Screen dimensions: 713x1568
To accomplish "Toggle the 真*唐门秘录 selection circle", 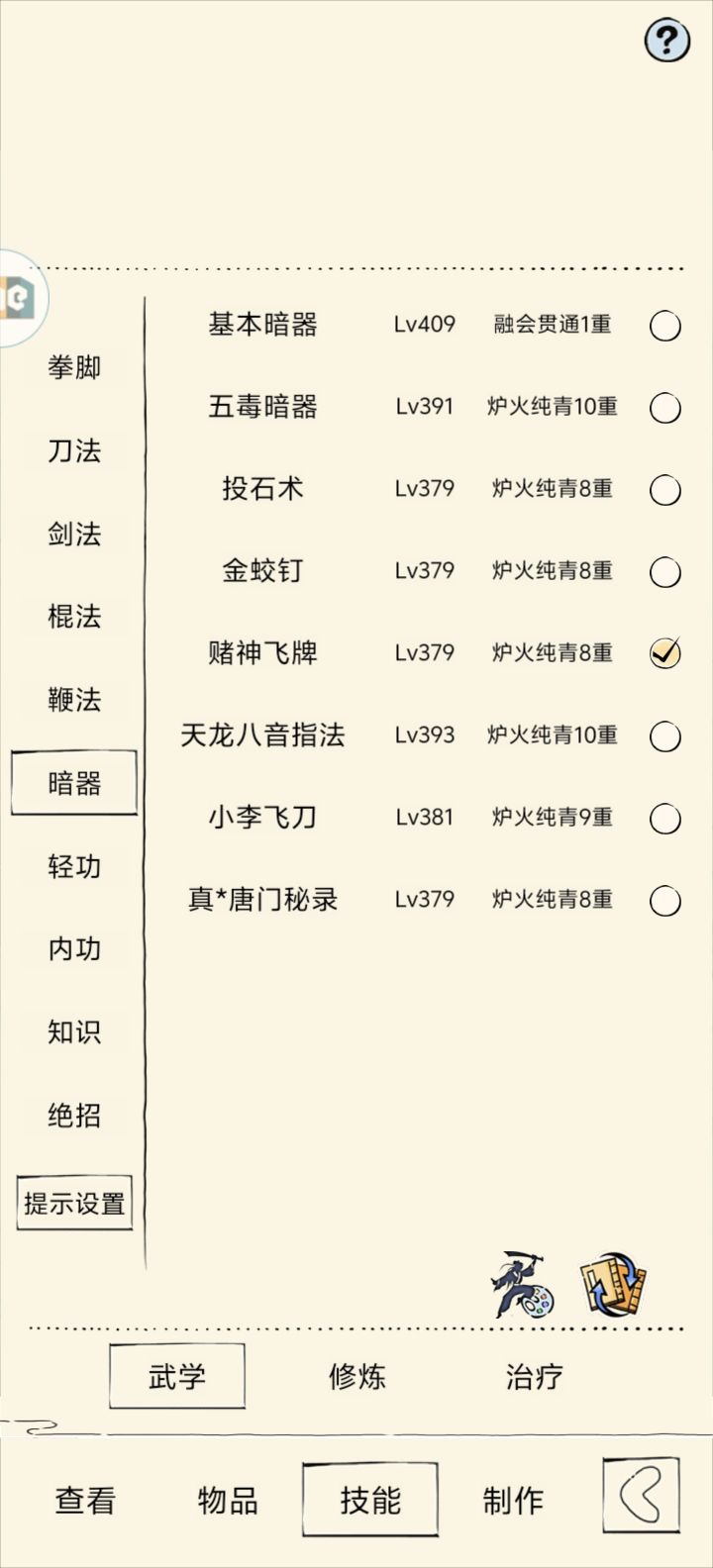I will pos(665,899).
